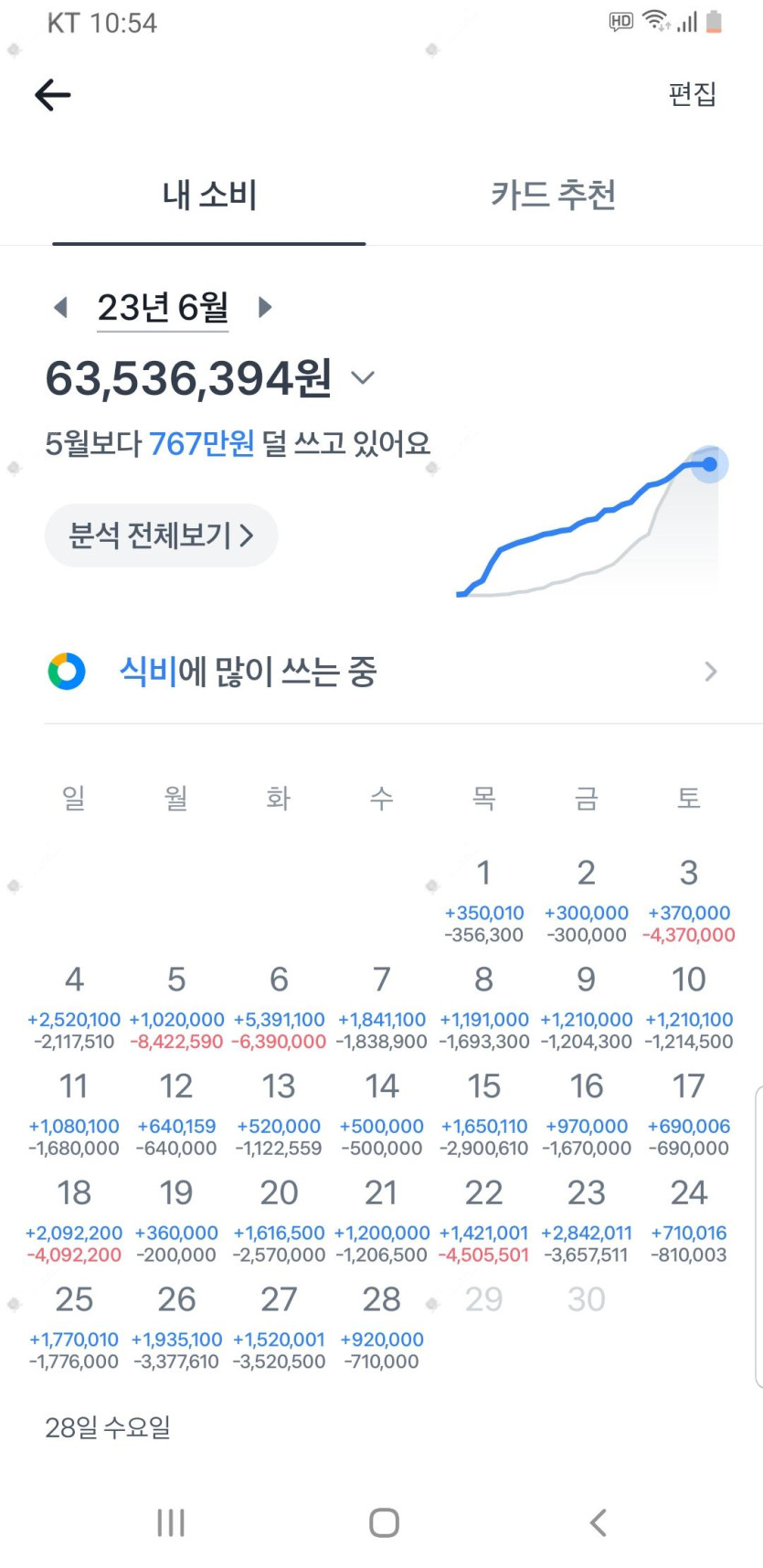Image resolution: width=763 pixels, height=1568 pixels.
Task: Select June 22 in the calendar
Action: coord(483,1223)
